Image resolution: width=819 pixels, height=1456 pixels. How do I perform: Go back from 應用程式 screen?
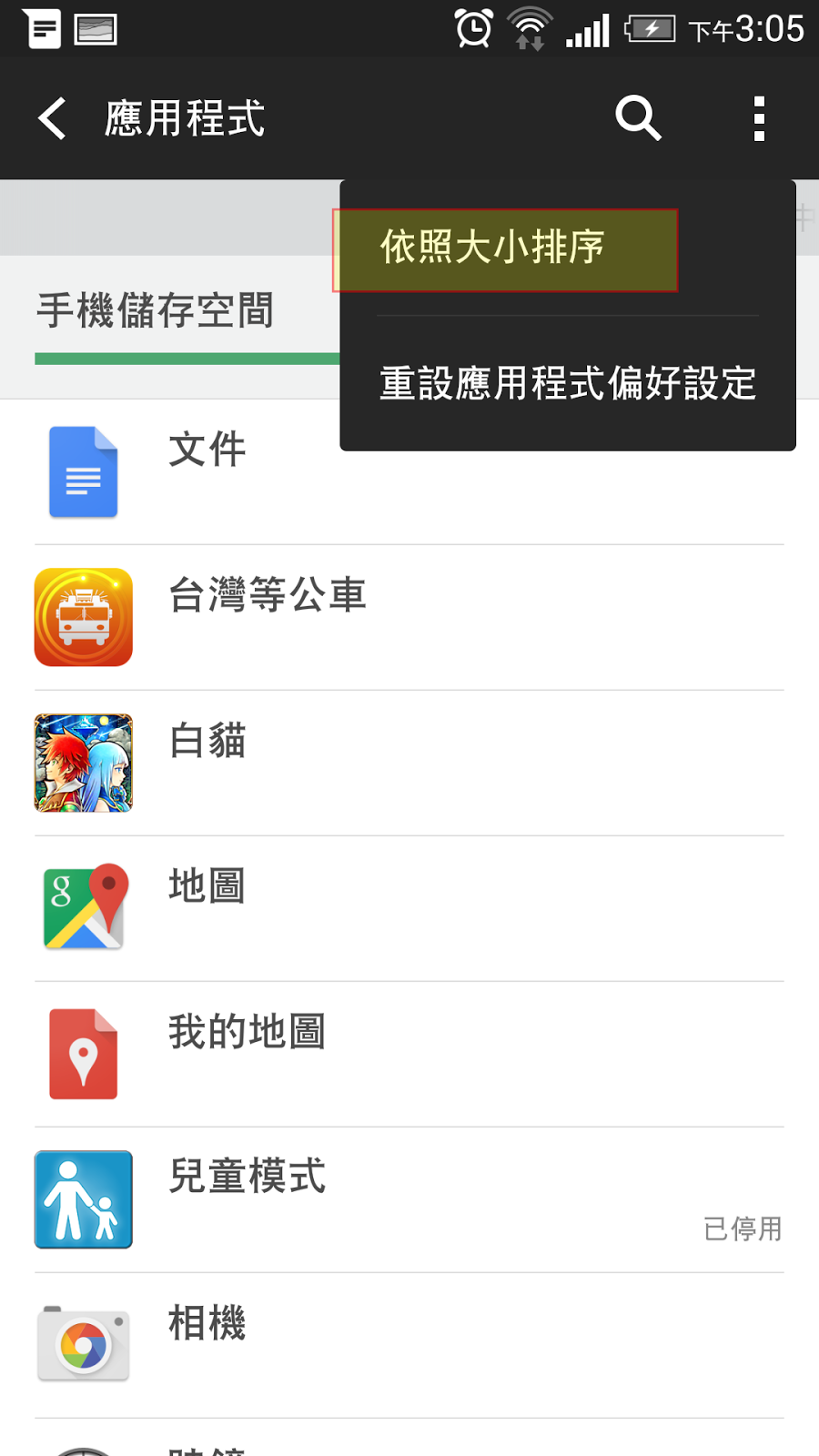53,118
